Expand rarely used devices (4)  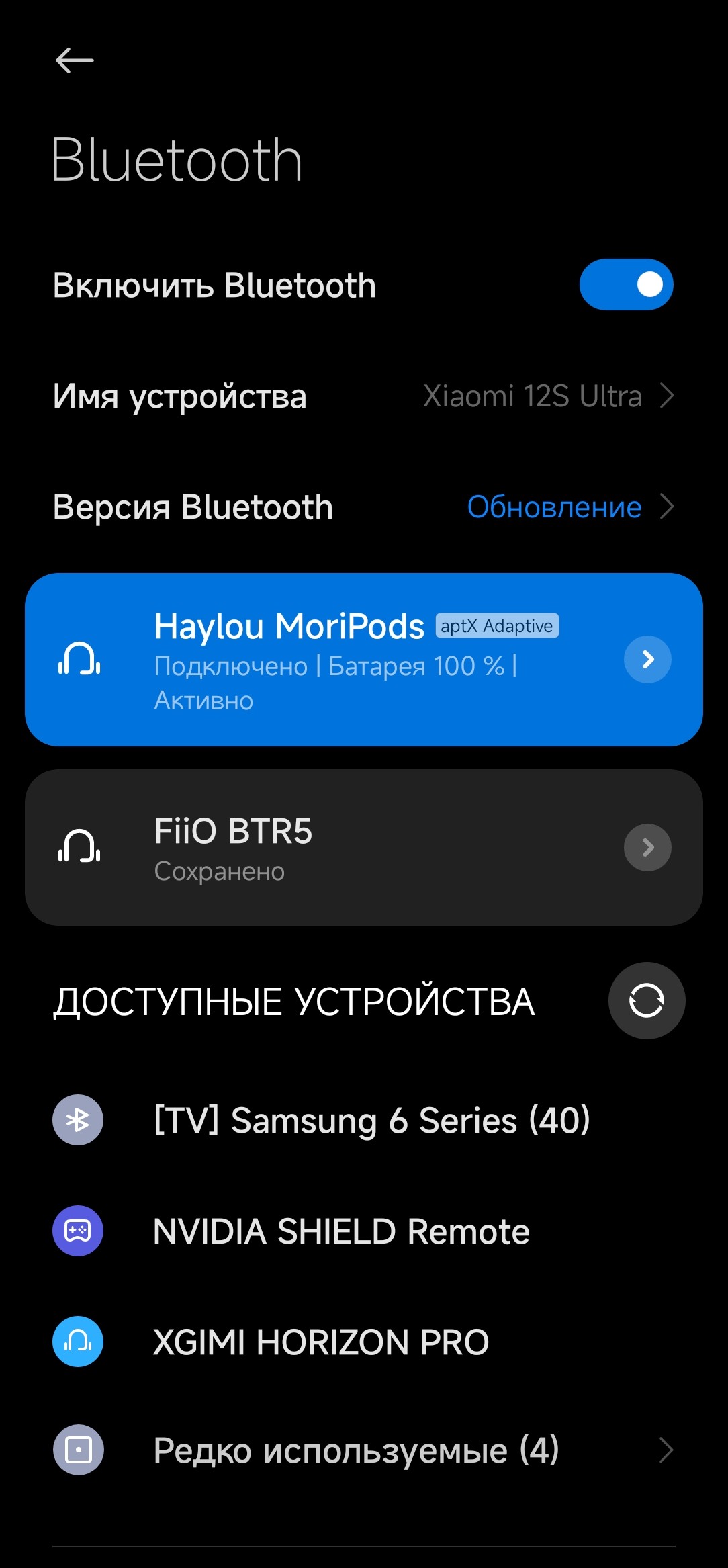click(x=364, y=1450)
